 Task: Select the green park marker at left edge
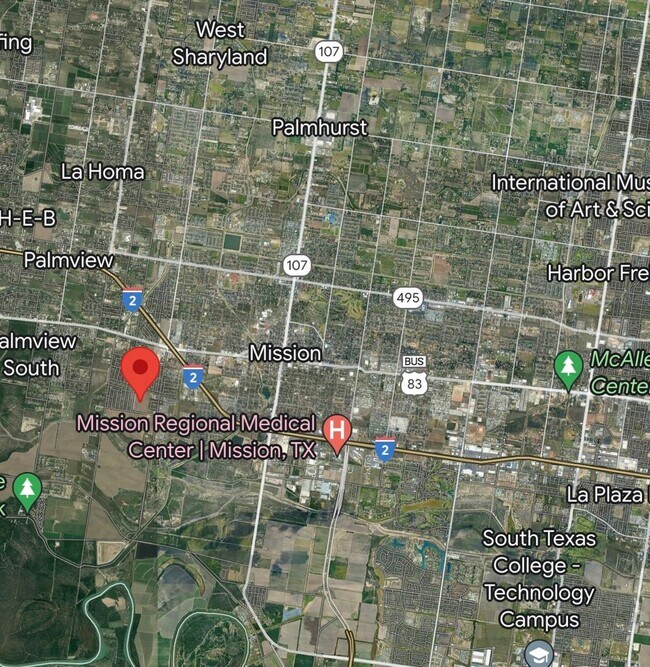pyautogui.click(x=27, y=489)
